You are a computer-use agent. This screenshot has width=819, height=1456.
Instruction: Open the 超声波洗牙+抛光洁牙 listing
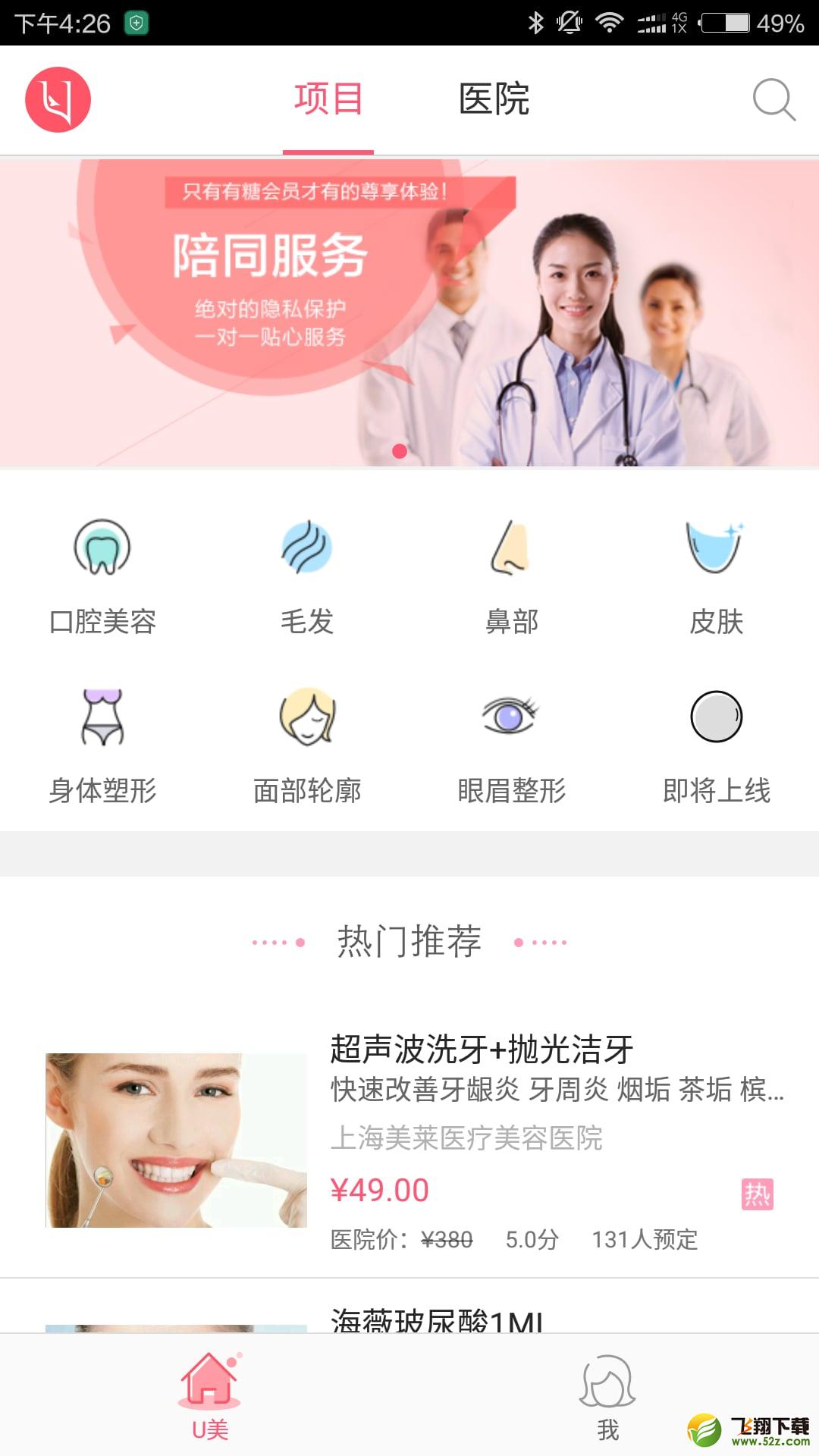(x=409, y=1141)
